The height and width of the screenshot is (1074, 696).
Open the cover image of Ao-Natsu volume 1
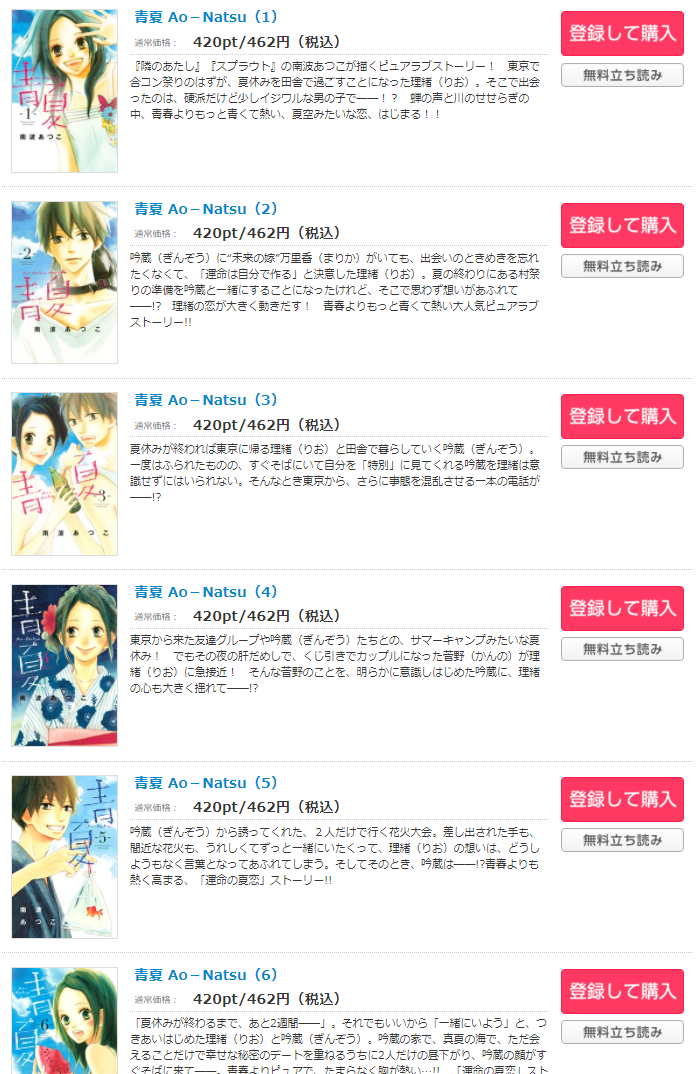(x=64, y=90)
